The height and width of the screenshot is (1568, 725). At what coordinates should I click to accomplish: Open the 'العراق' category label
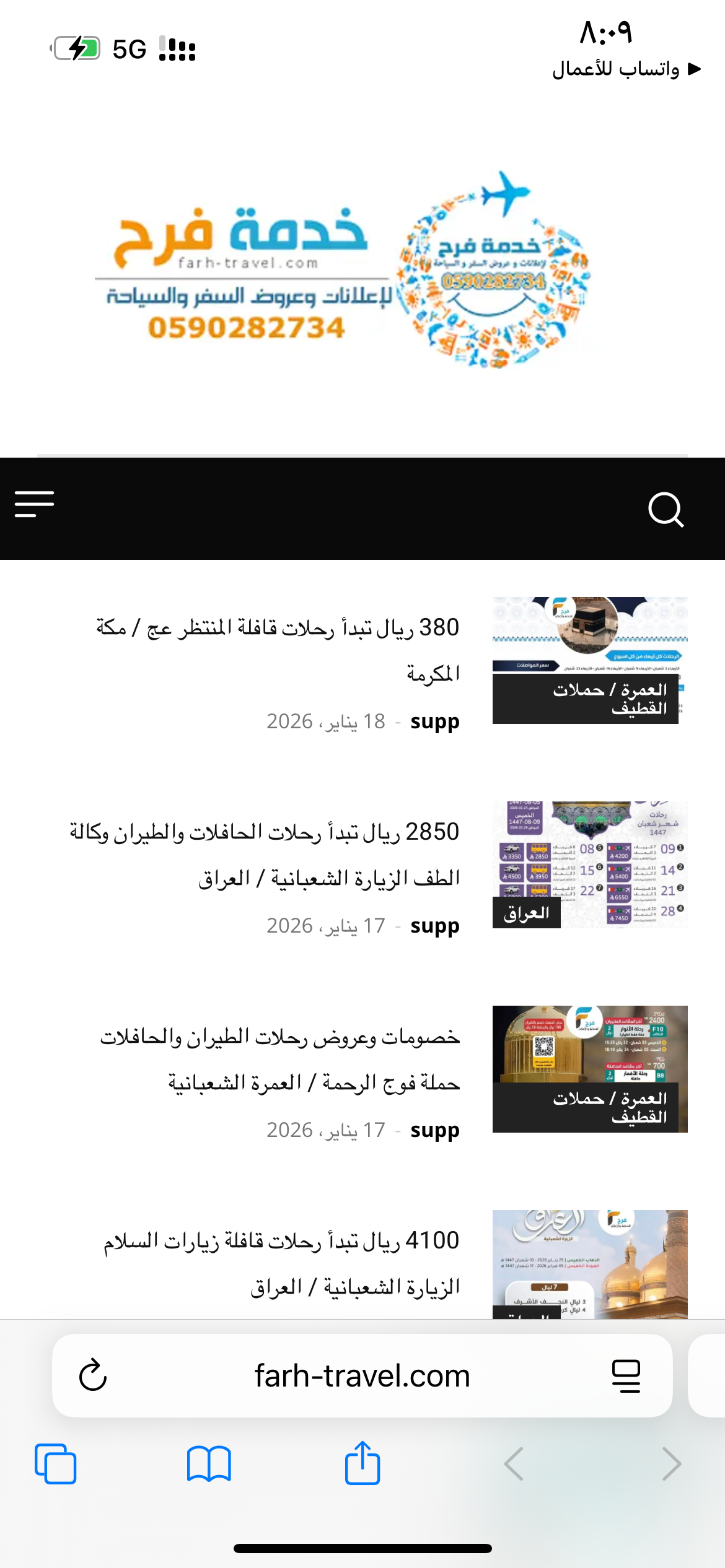point(527,913)
